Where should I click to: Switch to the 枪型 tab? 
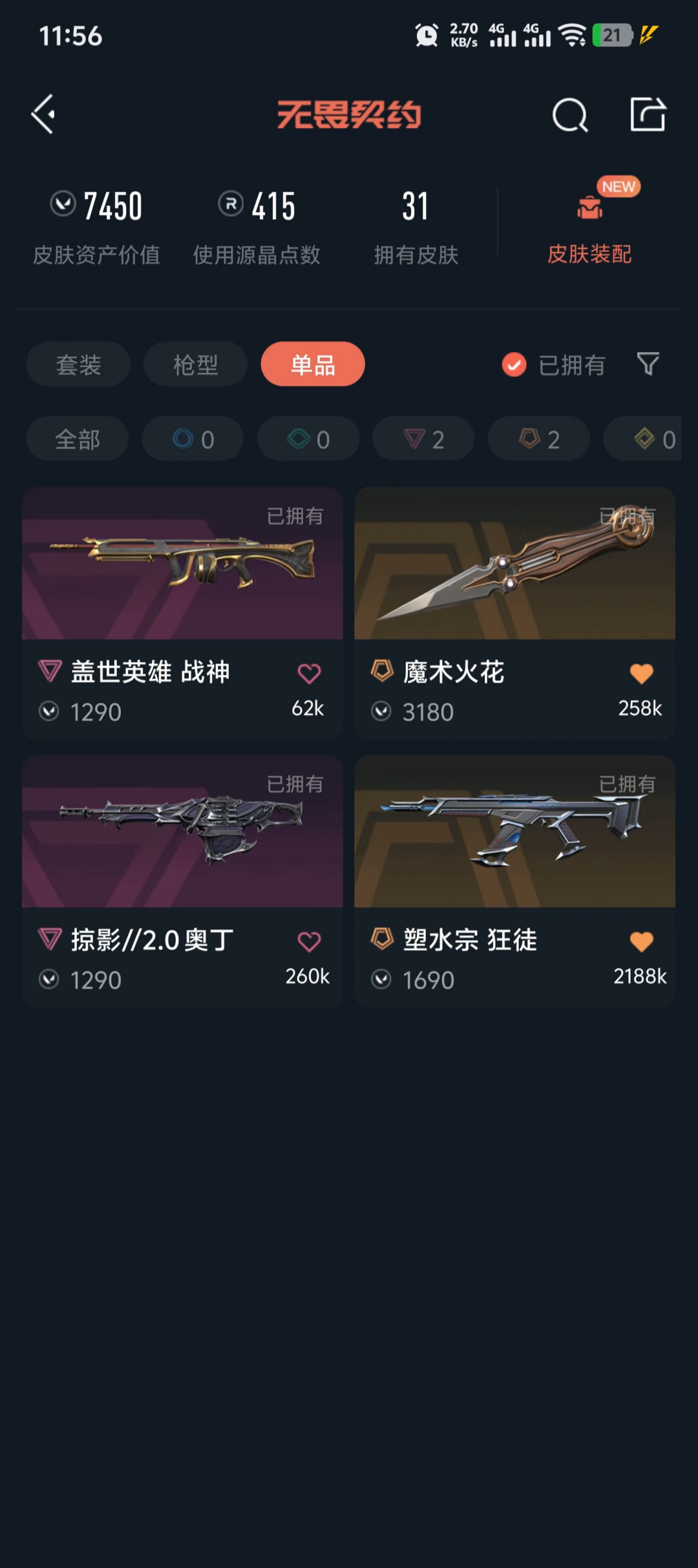click(x=195, y=364)
